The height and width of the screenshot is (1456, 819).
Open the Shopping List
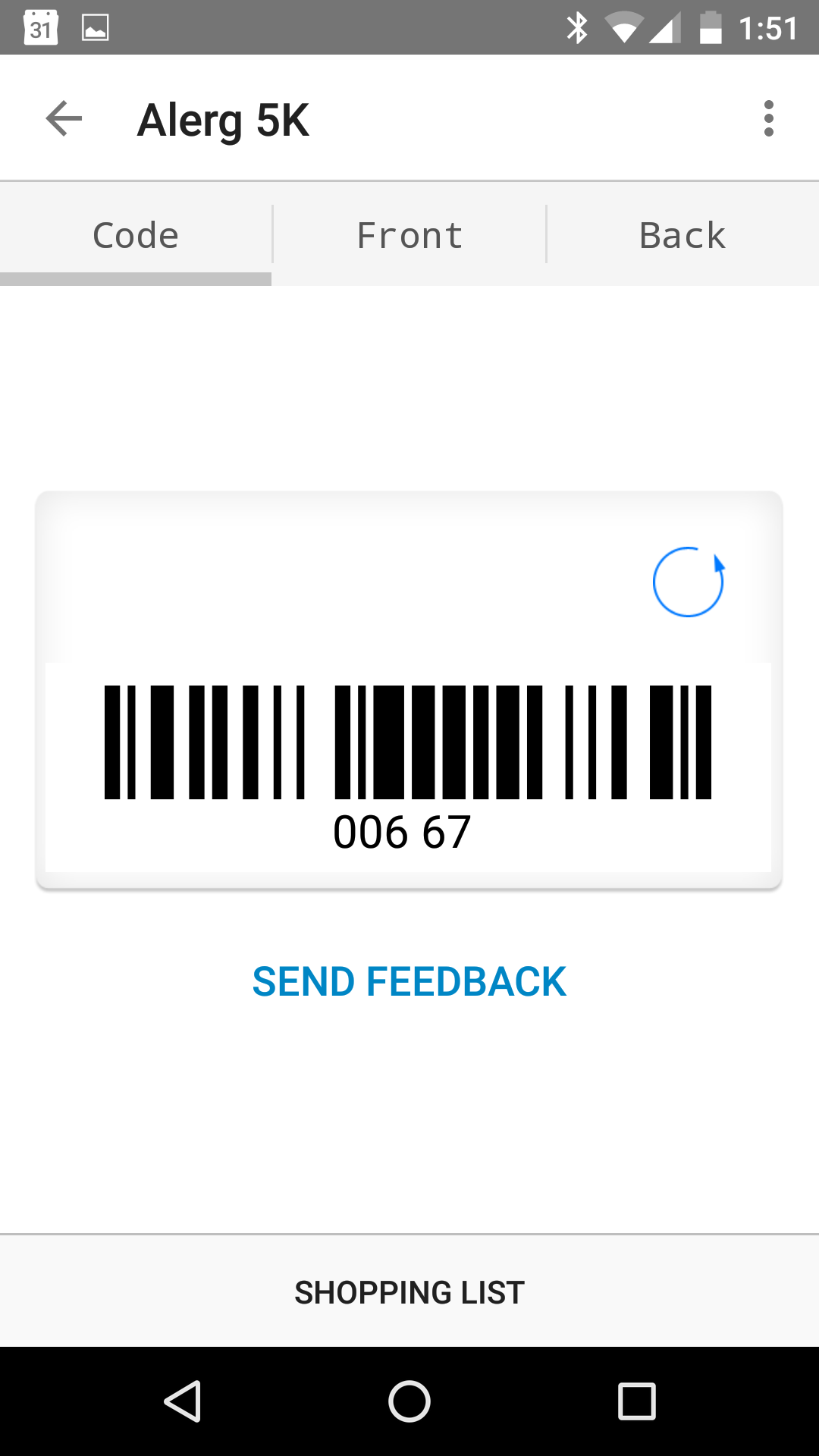click(x=409, y=1292)
